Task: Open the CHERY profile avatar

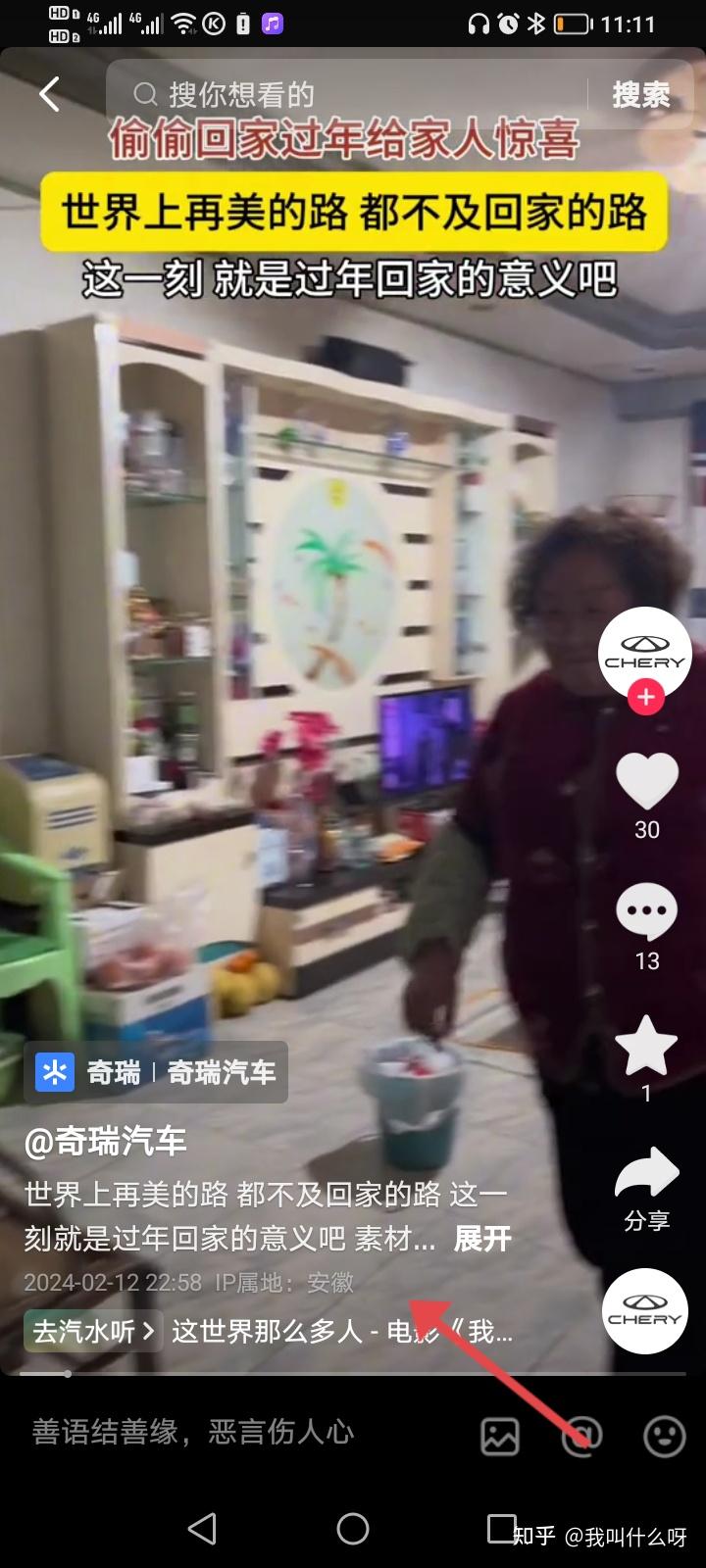Action: click(645, 654)
